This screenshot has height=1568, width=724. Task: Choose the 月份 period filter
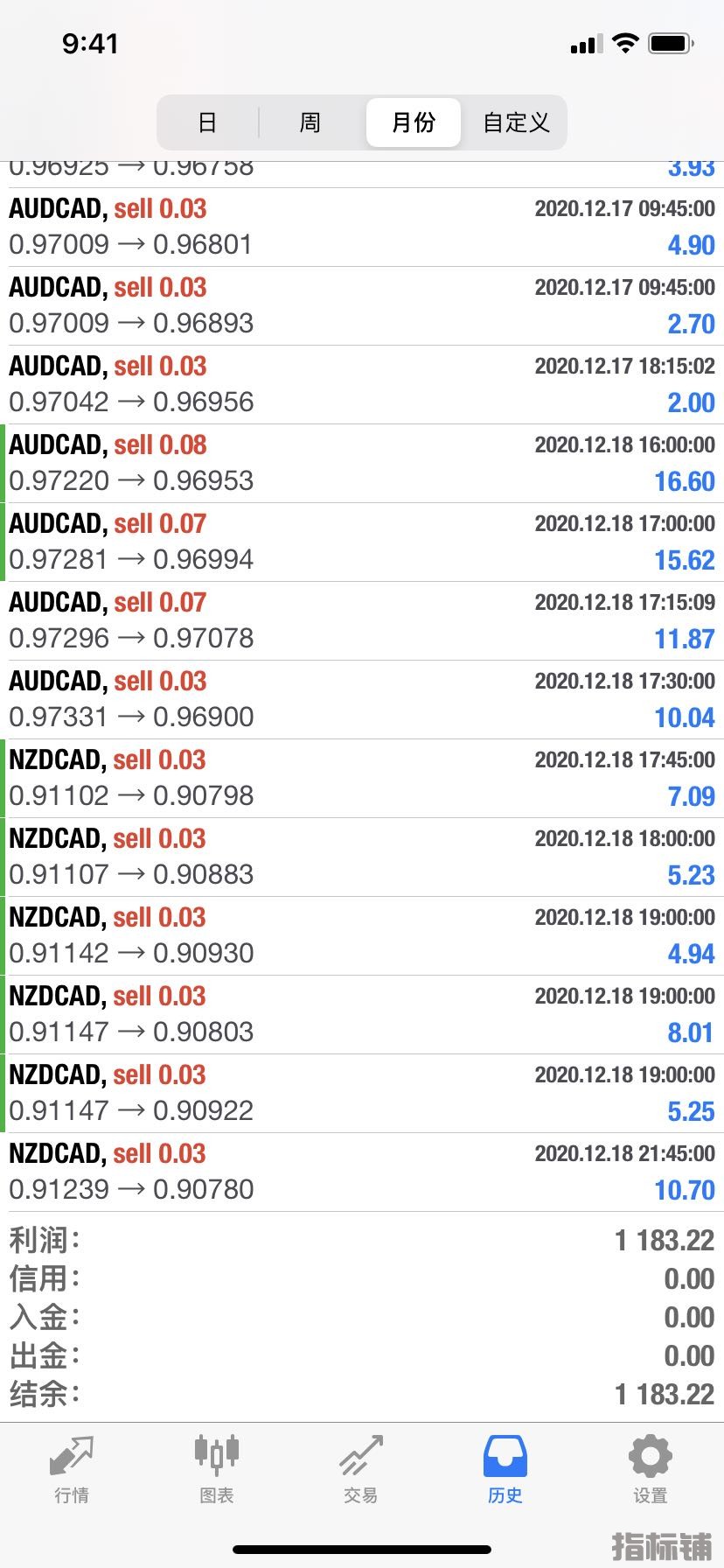[413, 122]
